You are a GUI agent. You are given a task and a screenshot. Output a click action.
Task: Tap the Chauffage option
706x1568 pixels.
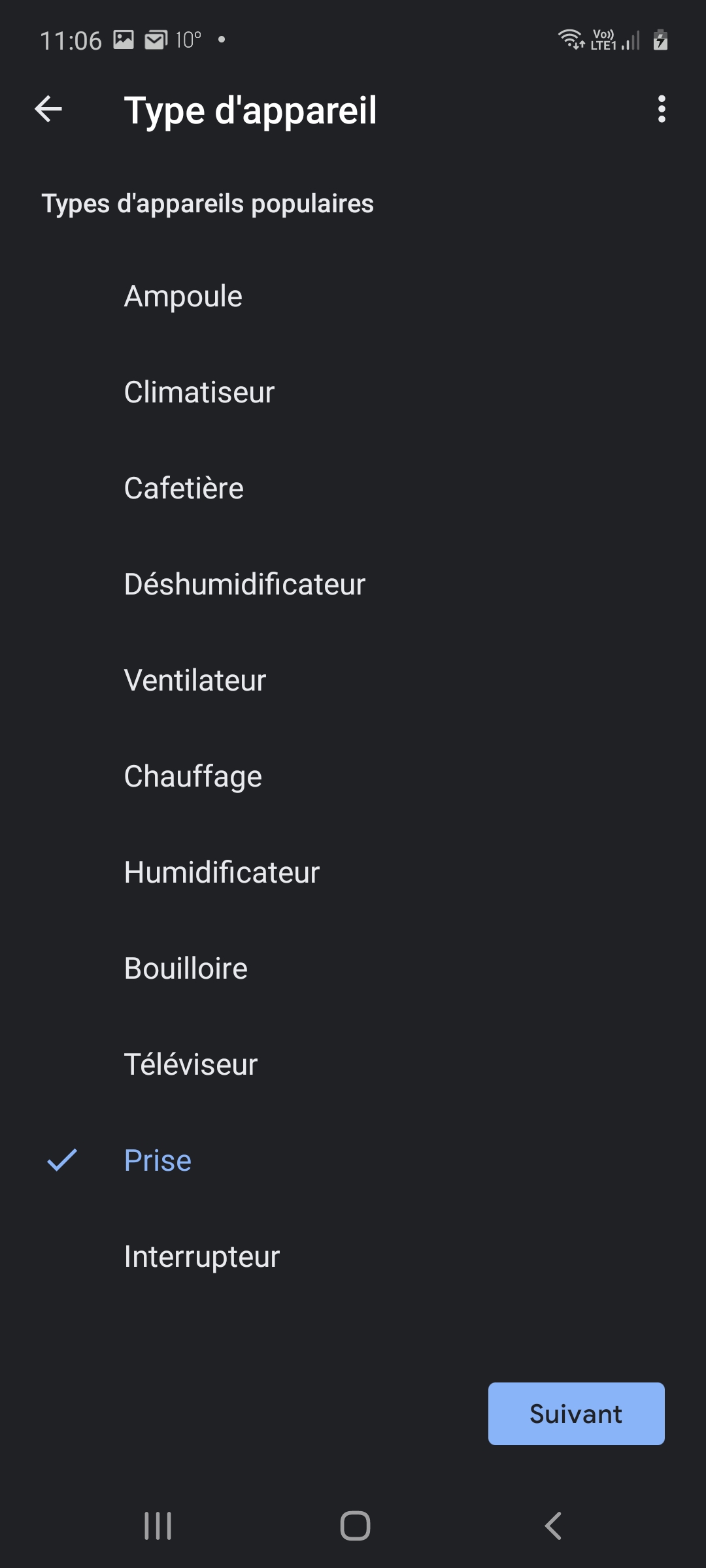(x=353, y=777)
